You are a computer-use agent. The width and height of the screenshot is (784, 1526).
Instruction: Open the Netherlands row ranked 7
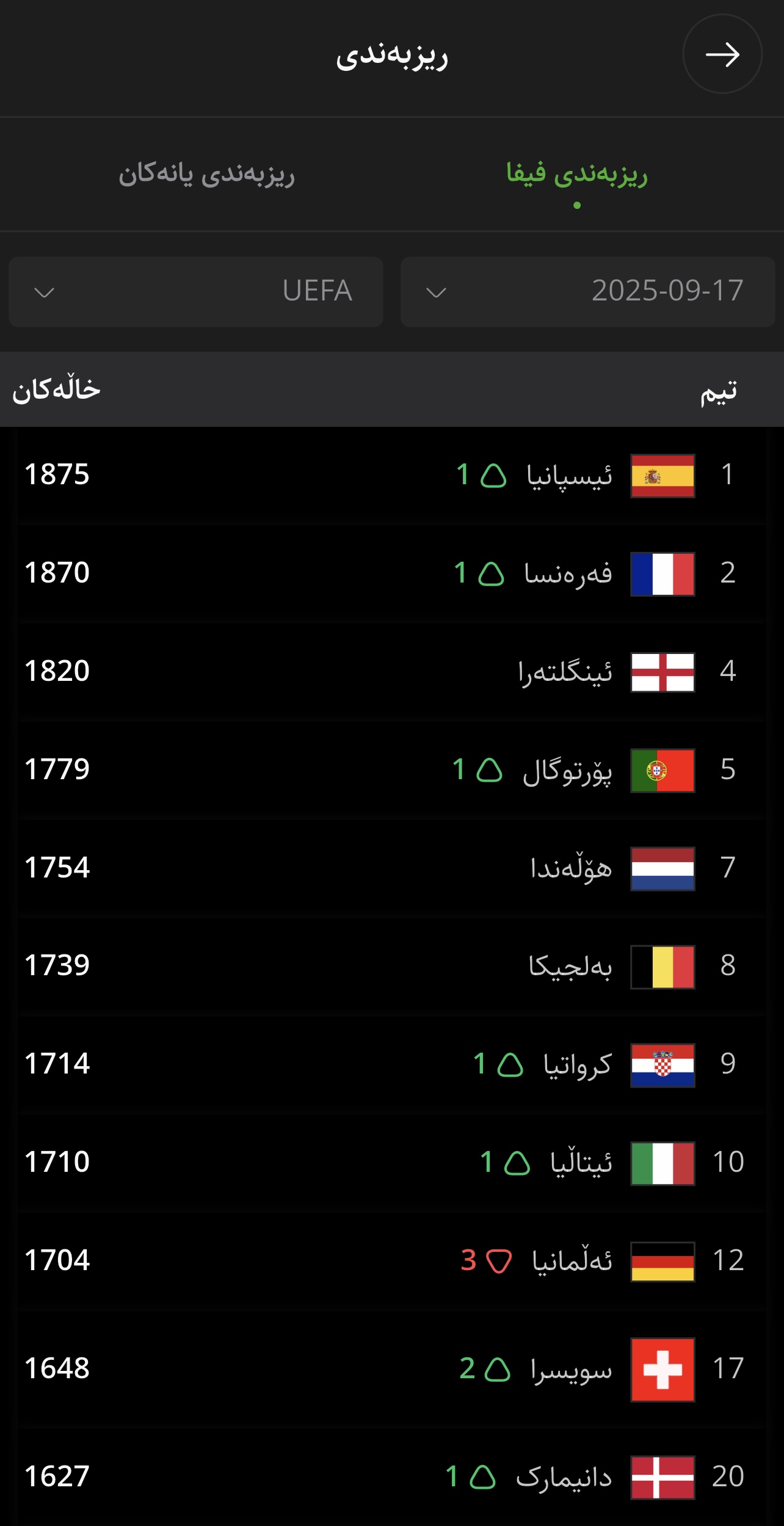click(x=392, y=868)
